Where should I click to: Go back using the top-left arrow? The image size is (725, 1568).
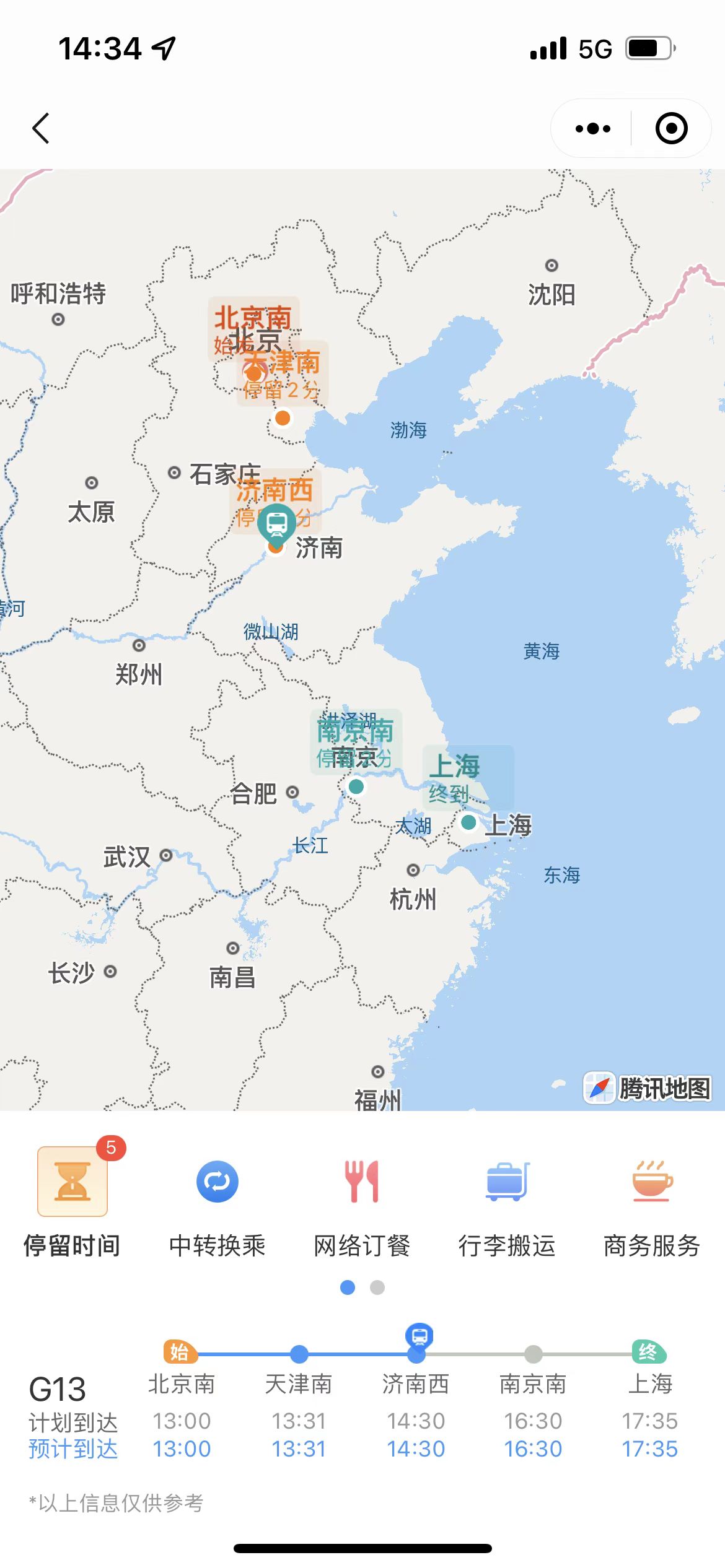pos(41,128)
